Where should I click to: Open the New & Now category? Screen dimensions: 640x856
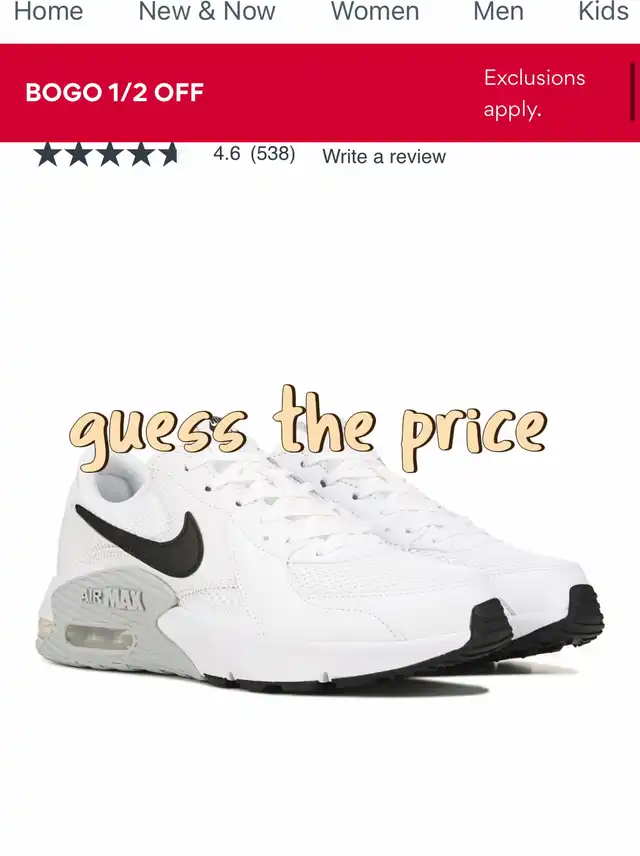click(x=207, y=12)
